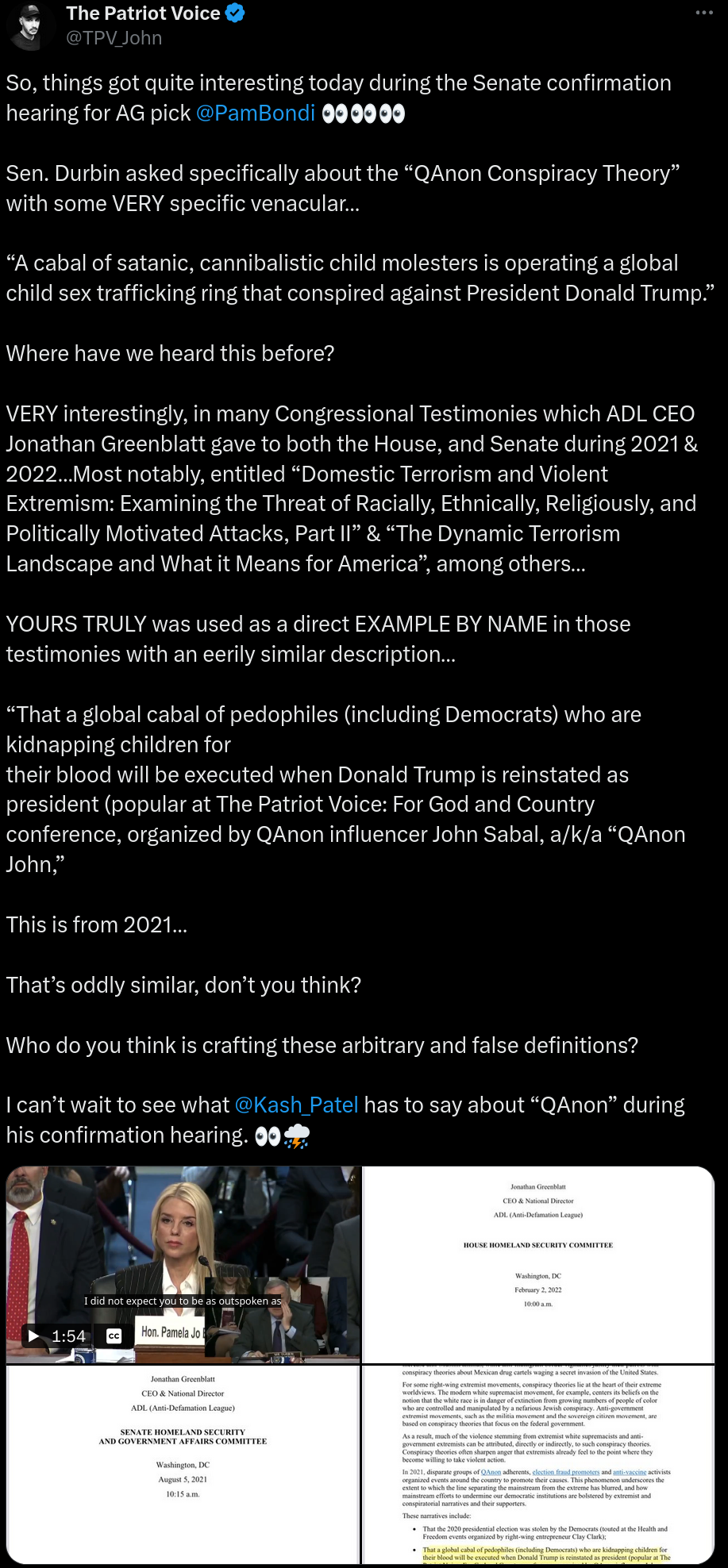Open the @TPV_John account handle
728x1568 pixels.
tap(114, 38)
